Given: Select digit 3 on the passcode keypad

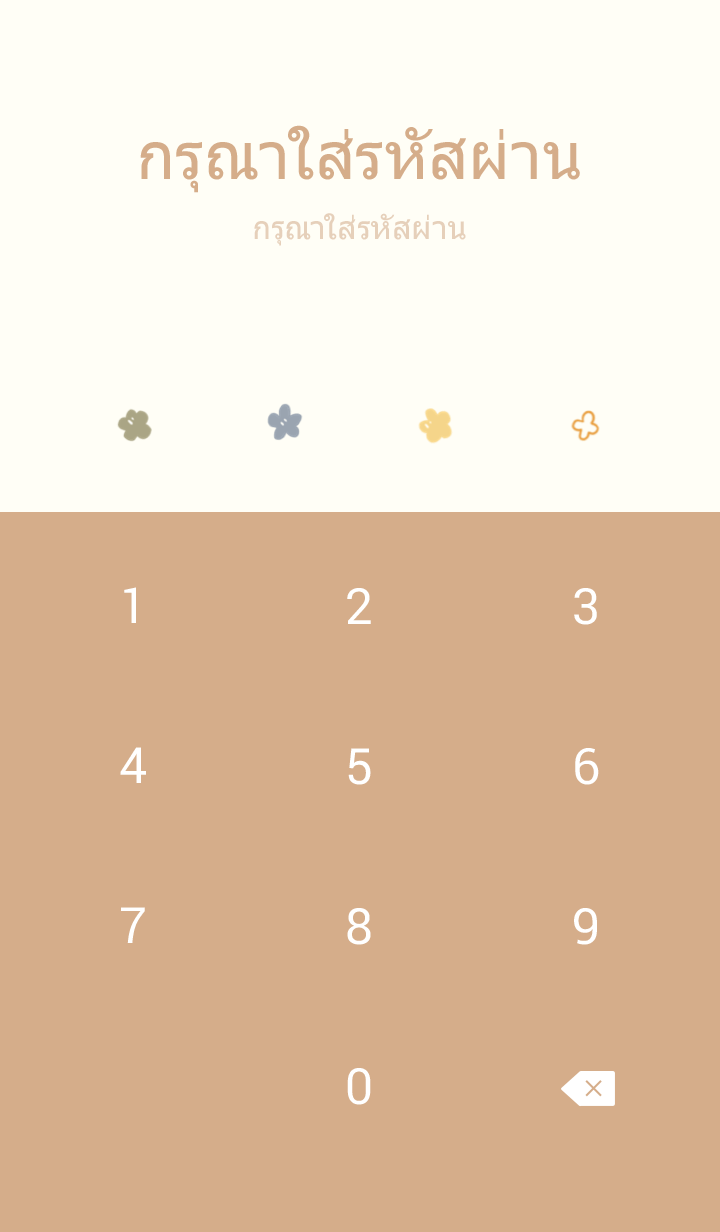Looking at the screenshot, I should pyautogui.click(x=586, y=607).
